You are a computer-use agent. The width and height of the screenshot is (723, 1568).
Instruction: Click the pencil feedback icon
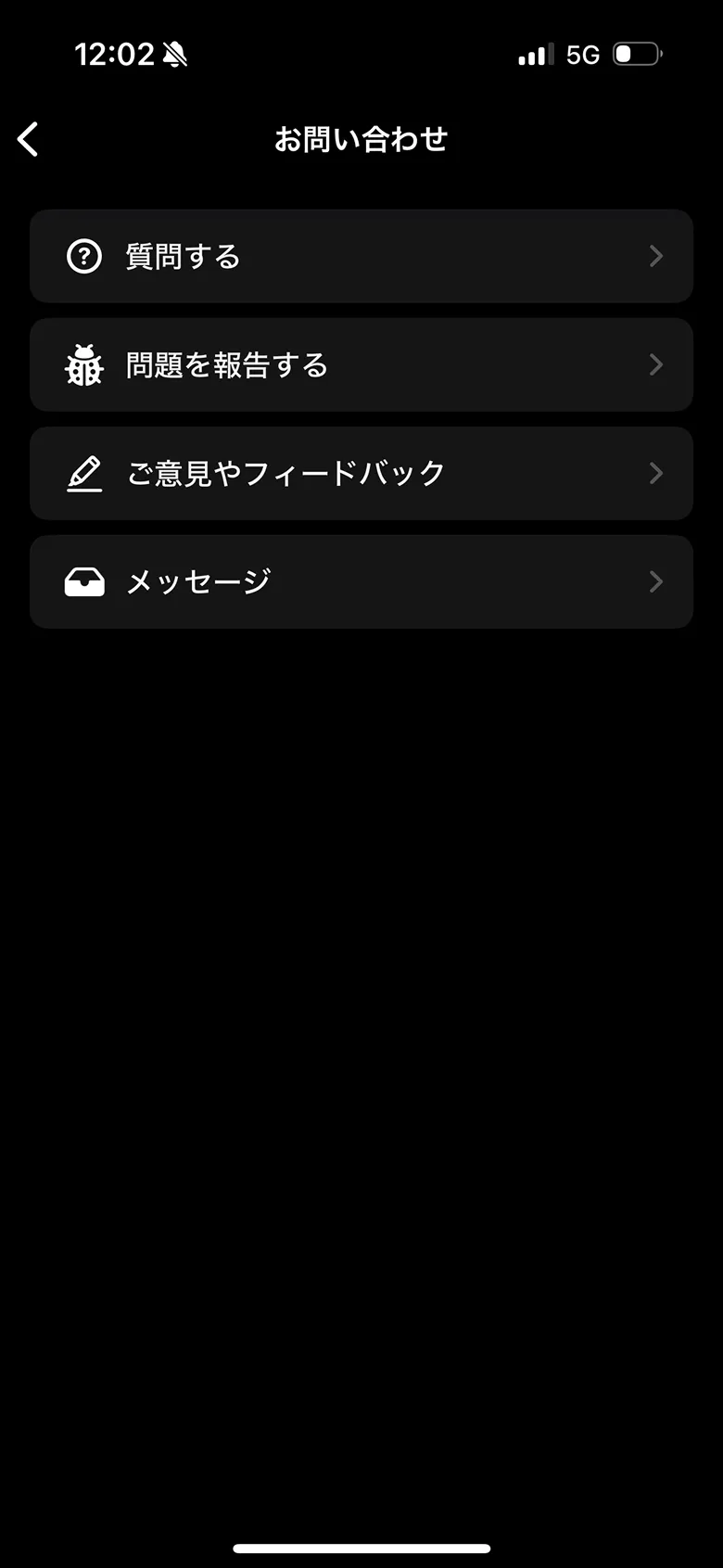click(84, 473)
